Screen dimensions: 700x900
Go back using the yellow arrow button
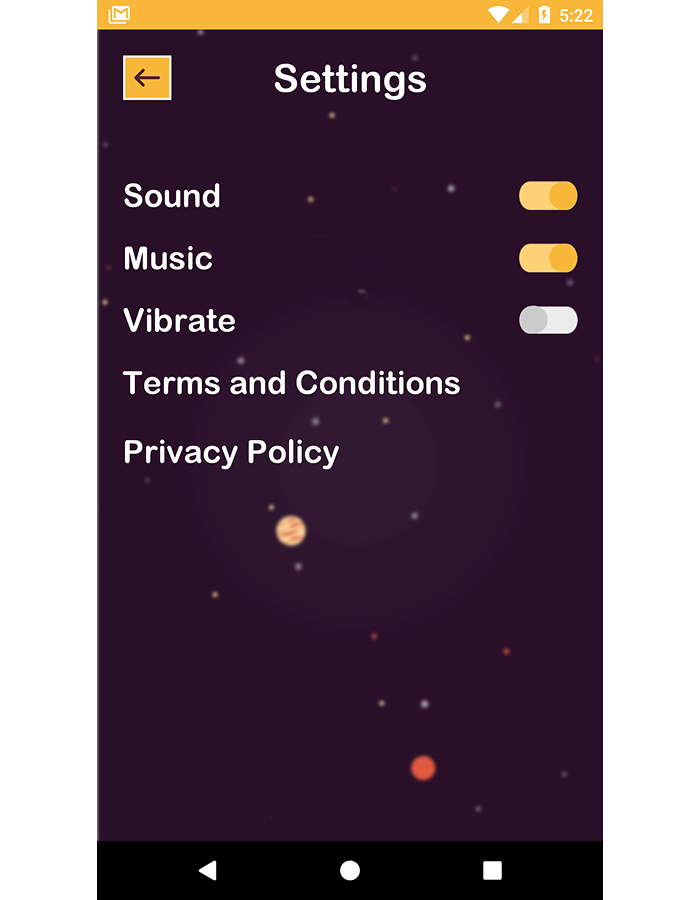pos(147,78)
